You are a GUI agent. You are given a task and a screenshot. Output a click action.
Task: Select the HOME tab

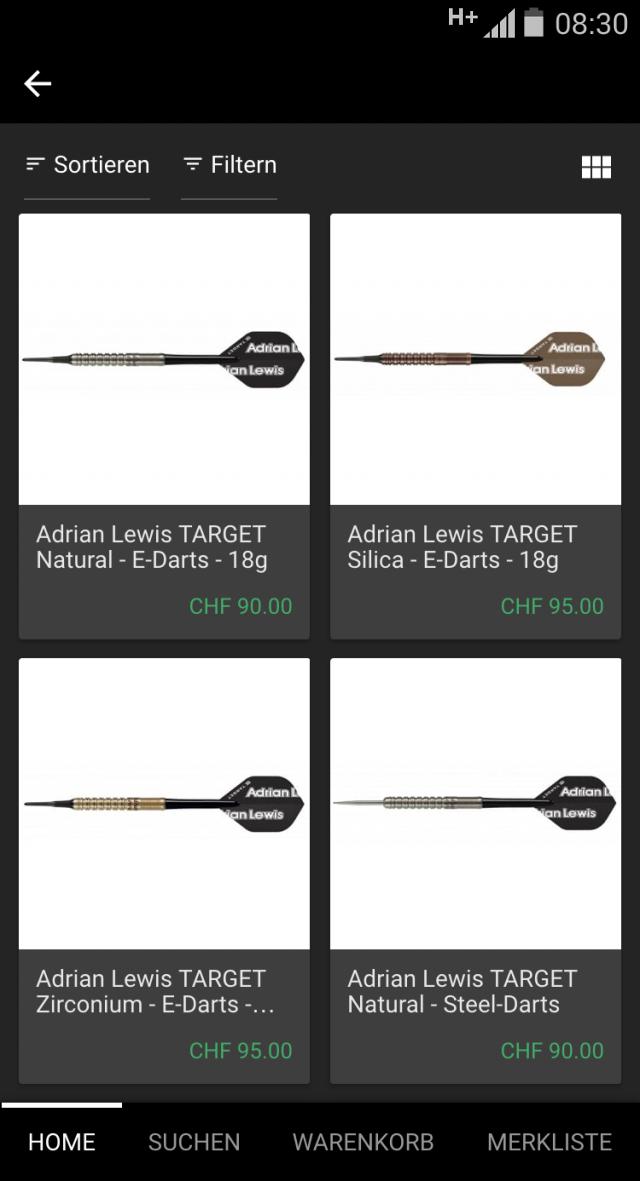tap(62, 1142)
